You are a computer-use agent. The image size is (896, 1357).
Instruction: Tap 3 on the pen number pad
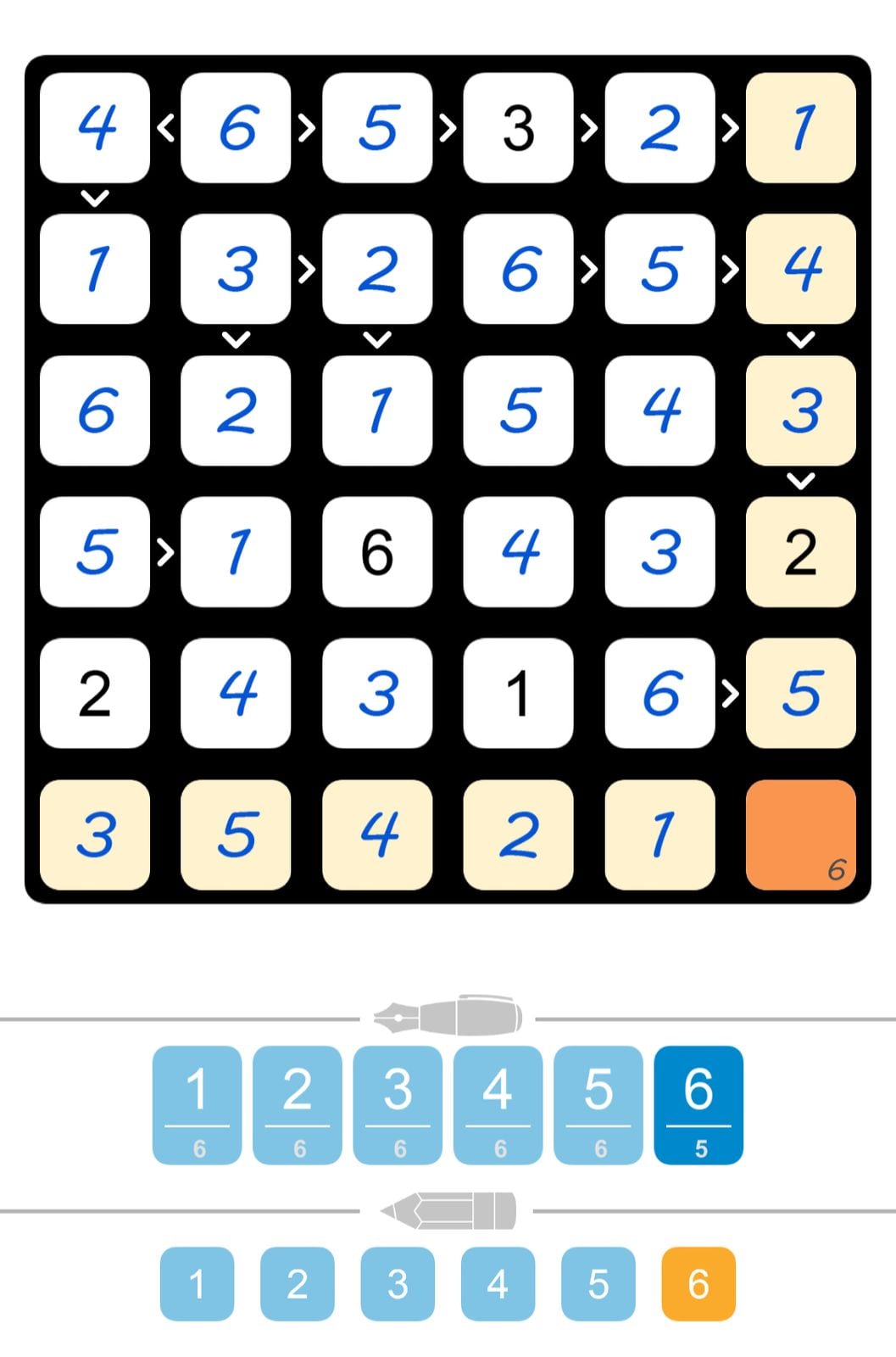pos(398,1103)
